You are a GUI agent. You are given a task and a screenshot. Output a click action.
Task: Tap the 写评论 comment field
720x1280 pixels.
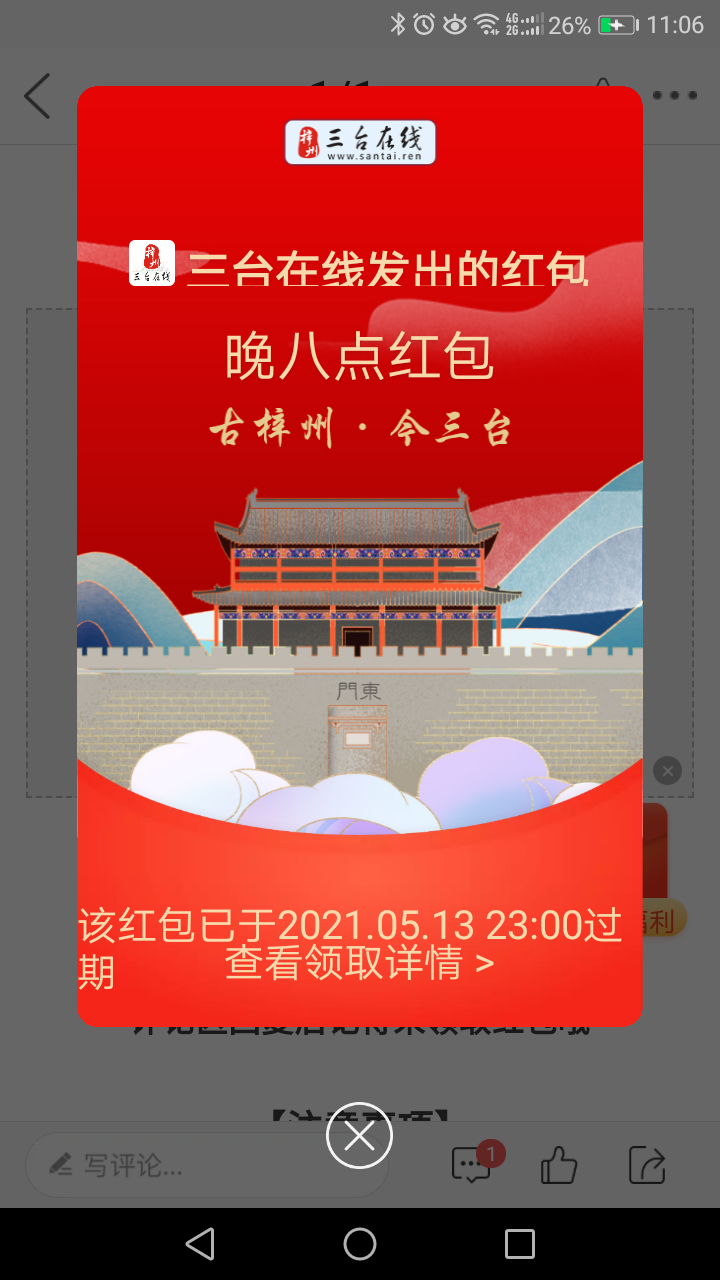click(207, 1165)
